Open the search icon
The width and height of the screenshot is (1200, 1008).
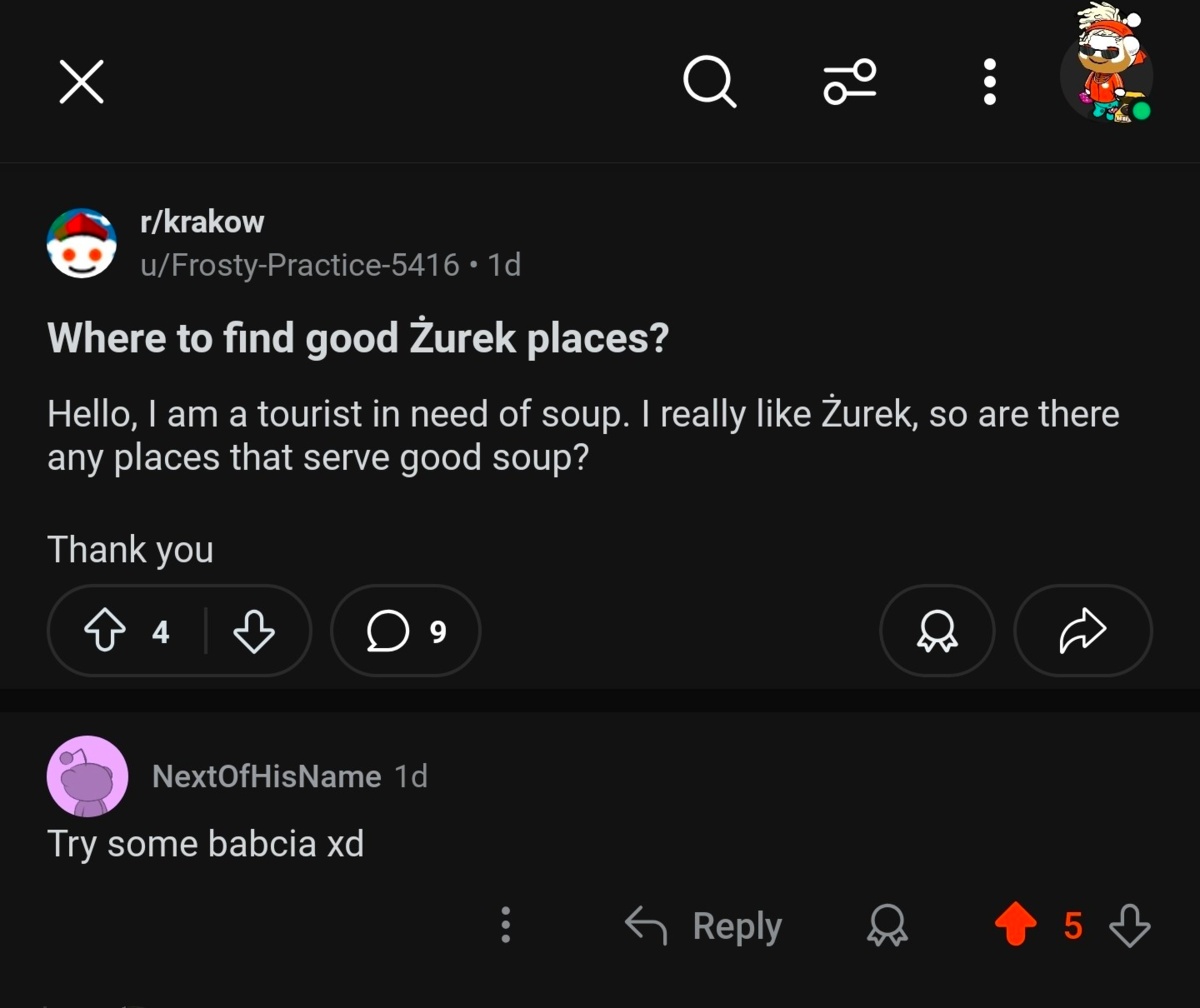[710, 81]
